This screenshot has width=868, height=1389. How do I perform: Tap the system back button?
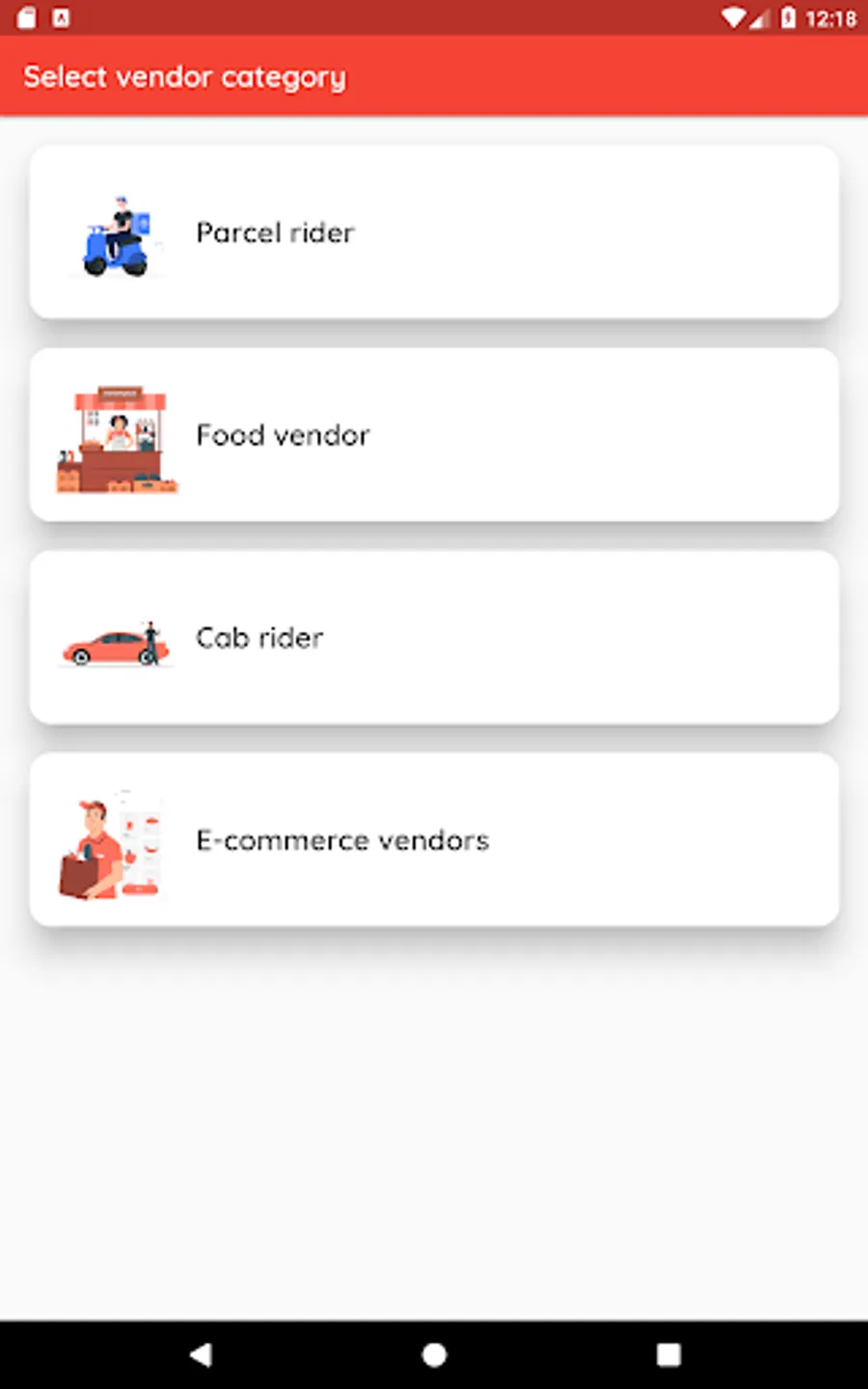click(x=201, y=1355)
